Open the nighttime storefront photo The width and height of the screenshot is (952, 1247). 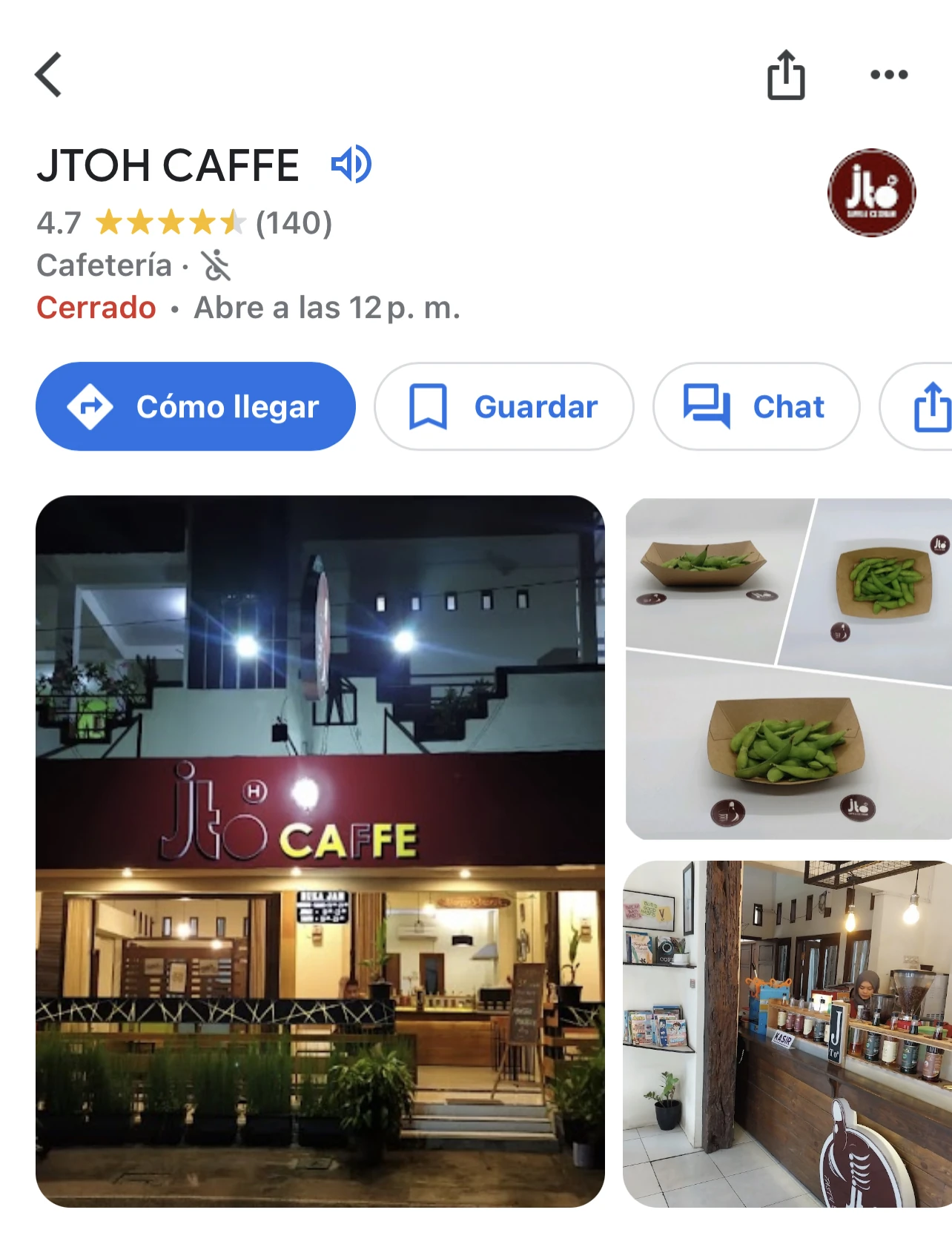point(320,851)
